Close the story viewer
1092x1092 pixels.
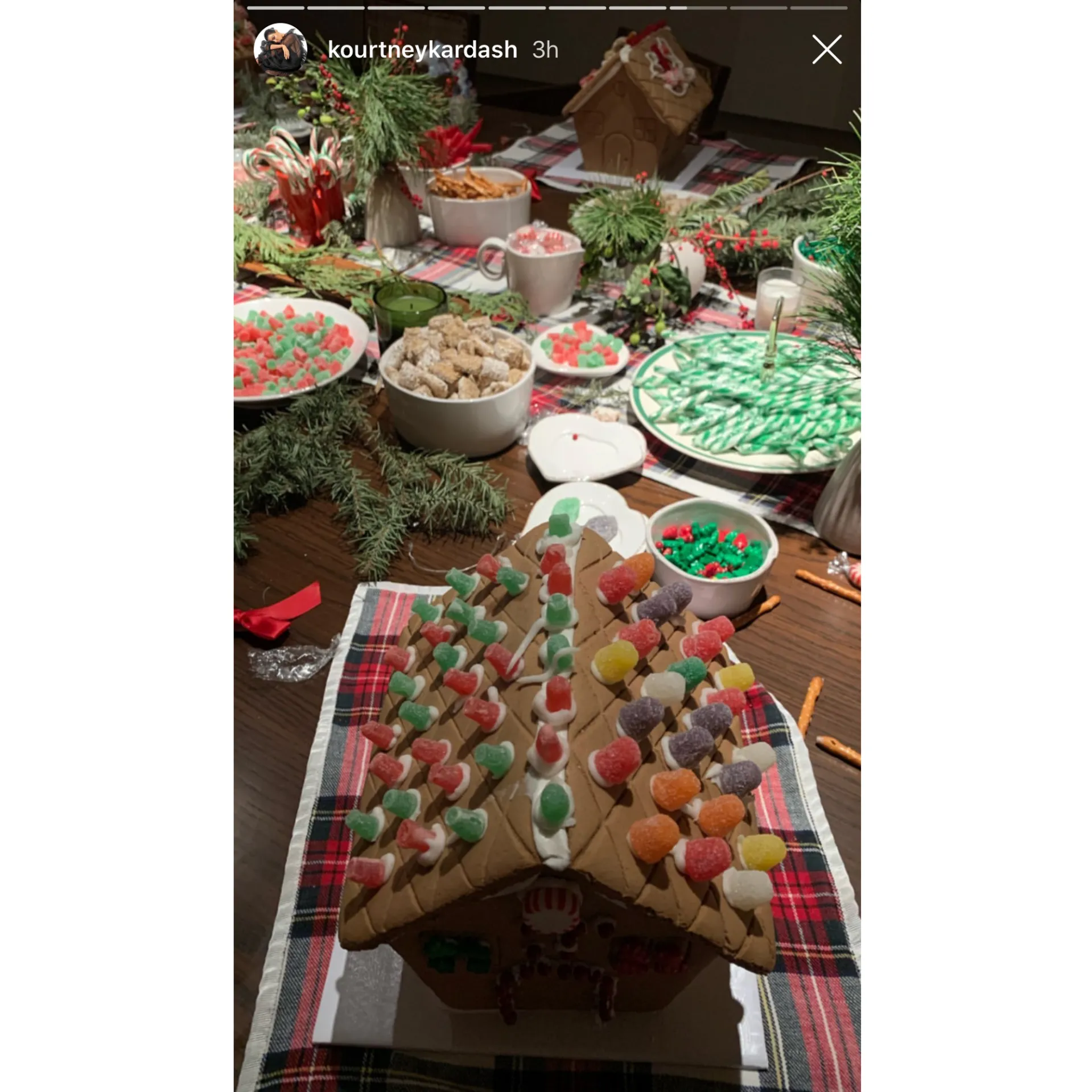tap(826, 50)
